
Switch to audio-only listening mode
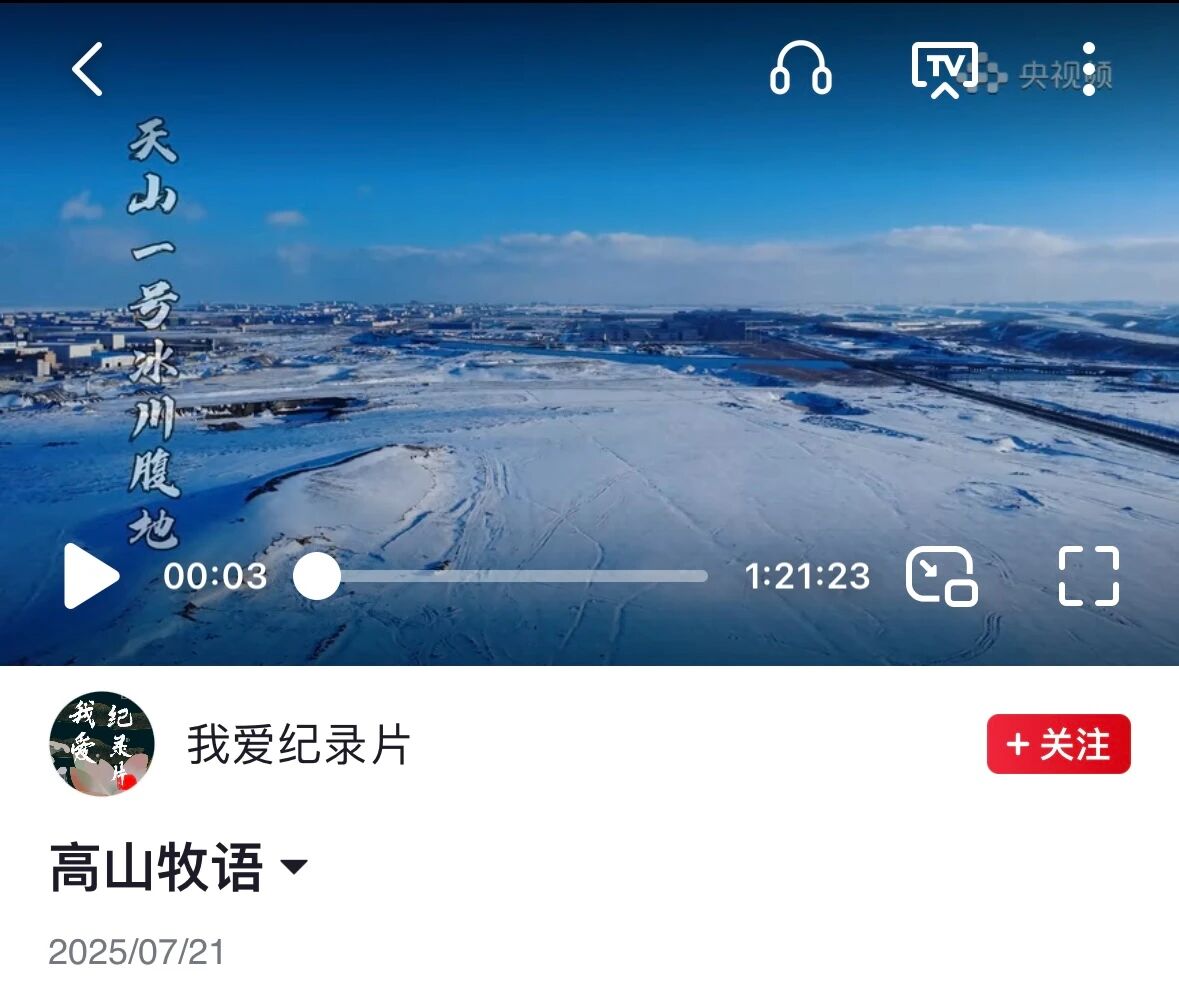(x=800, y=70)
